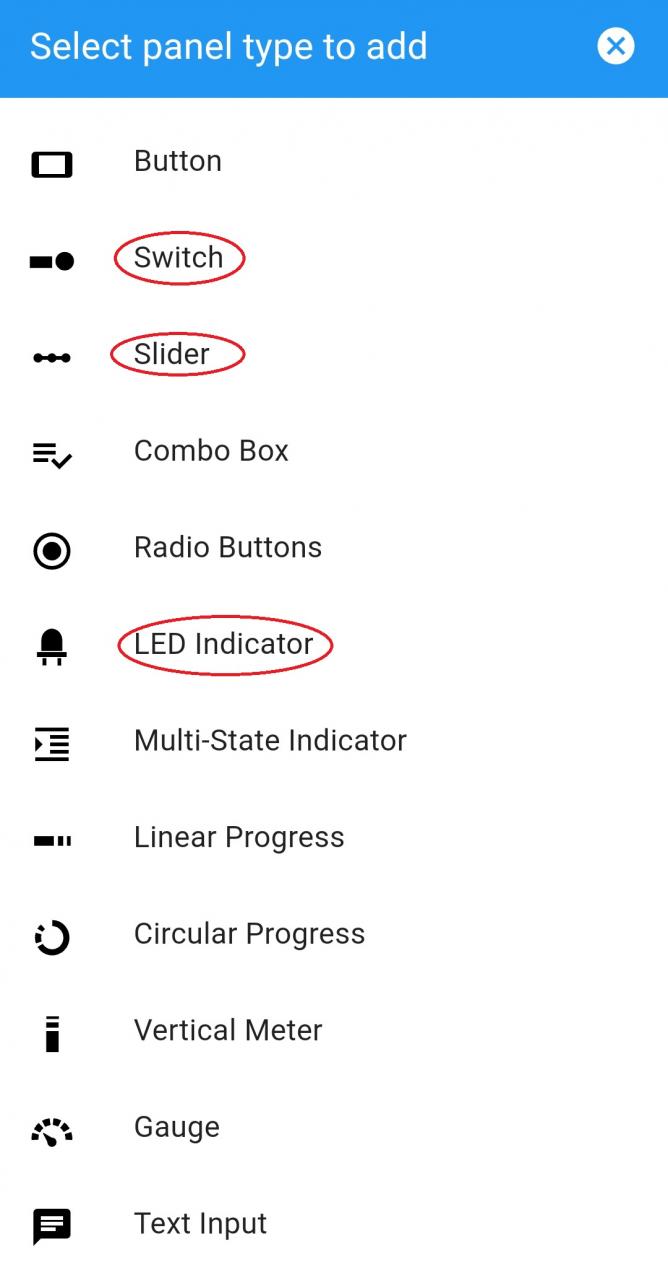This screenshot has height=1280, width=668.
Task: Select the Linear Progress panel type
Action: tap(334, 838)
